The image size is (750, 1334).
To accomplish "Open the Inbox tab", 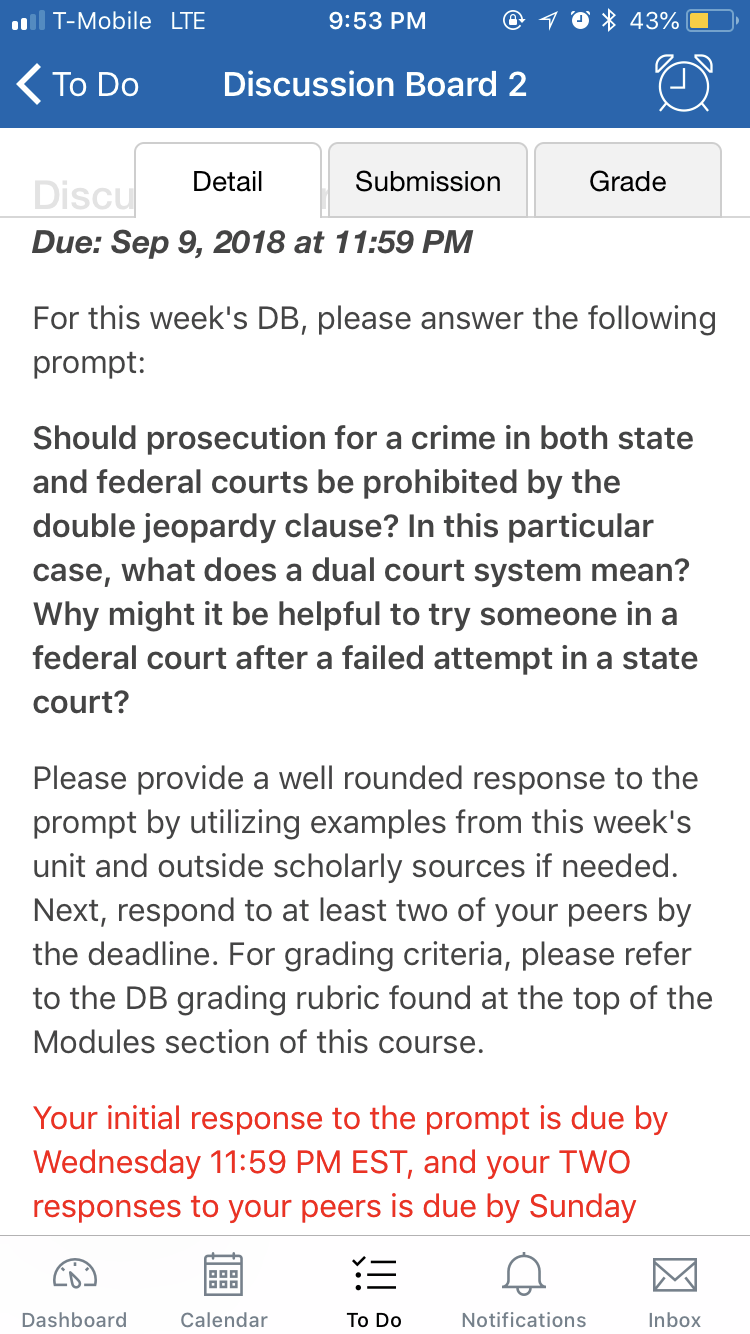I will (675, 1291).
